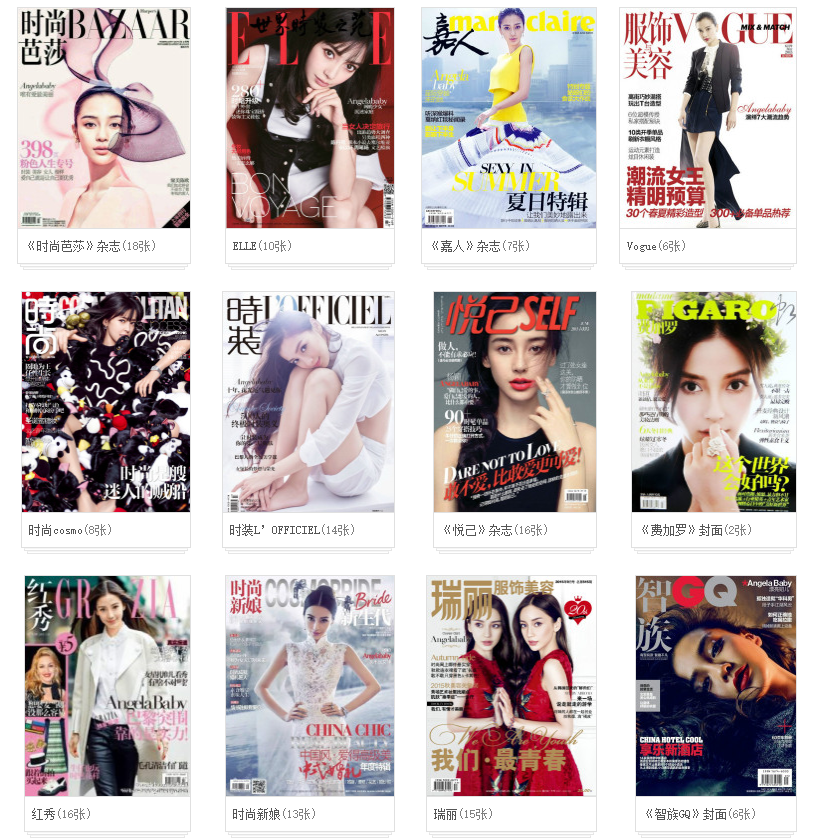
Task: Open the 瑞丽 album with 15 photos
Action: coord(511,685)
